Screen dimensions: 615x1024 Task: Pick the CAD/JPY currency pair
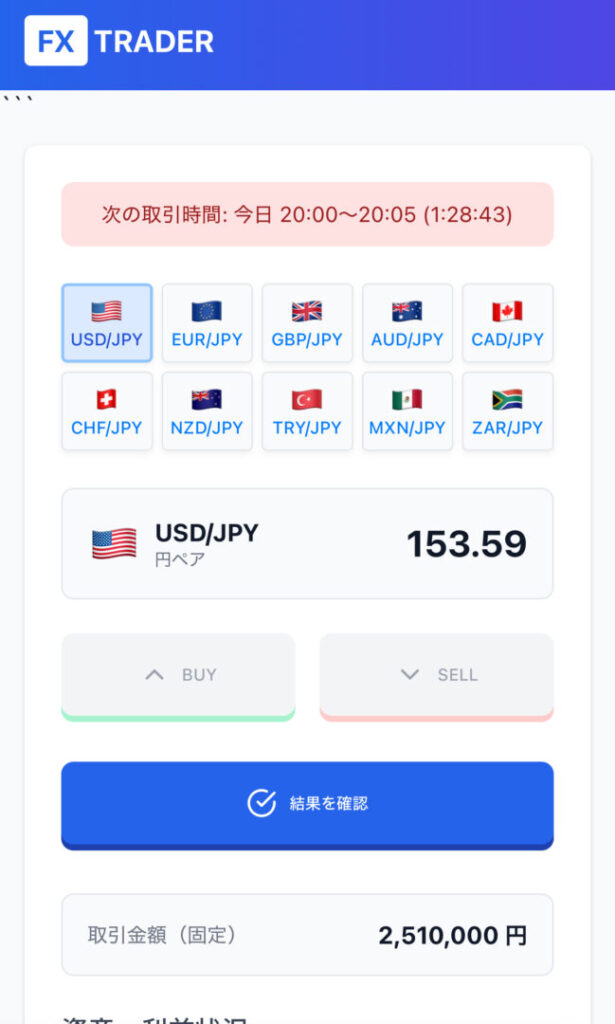(x=507, y=323)
